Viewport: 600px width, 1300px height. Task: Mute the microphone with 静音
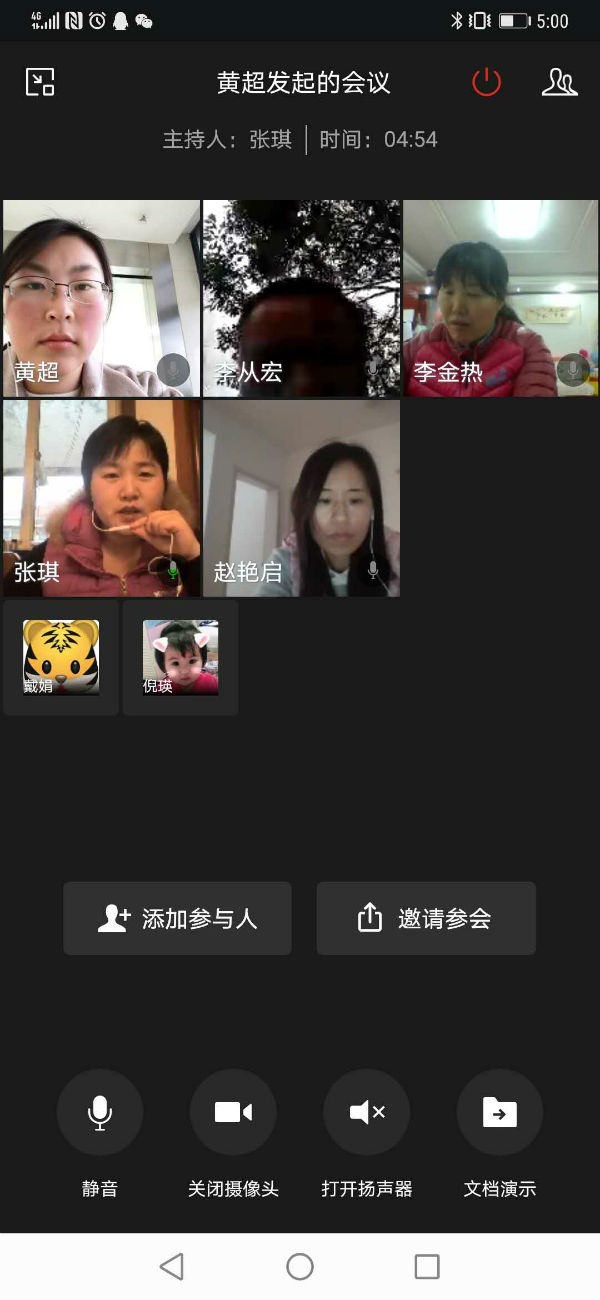pos(100,1112)
